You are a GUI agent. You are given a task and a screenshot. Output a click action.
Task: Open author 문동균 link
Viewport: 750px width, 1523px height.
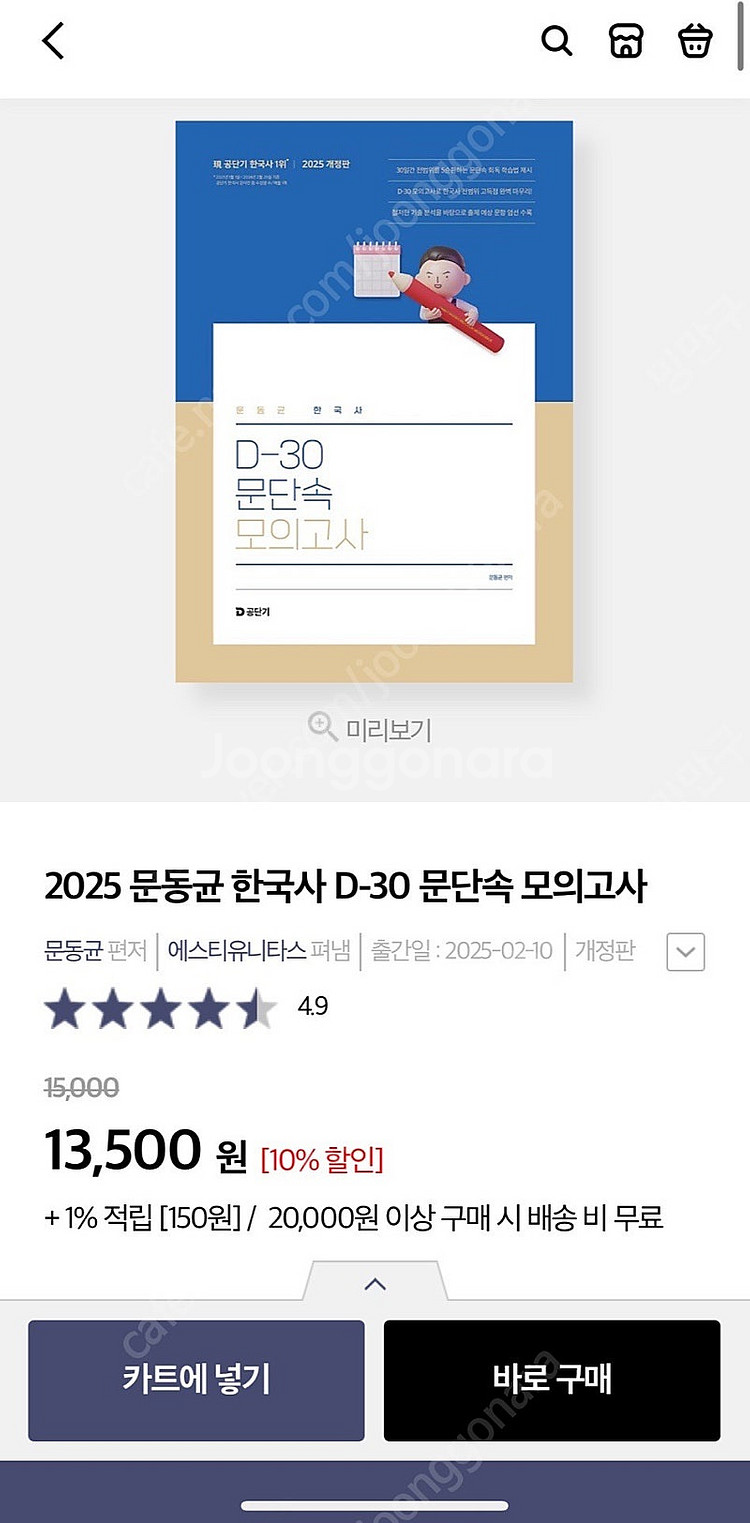pyautogui.click(x=73, y=950)
